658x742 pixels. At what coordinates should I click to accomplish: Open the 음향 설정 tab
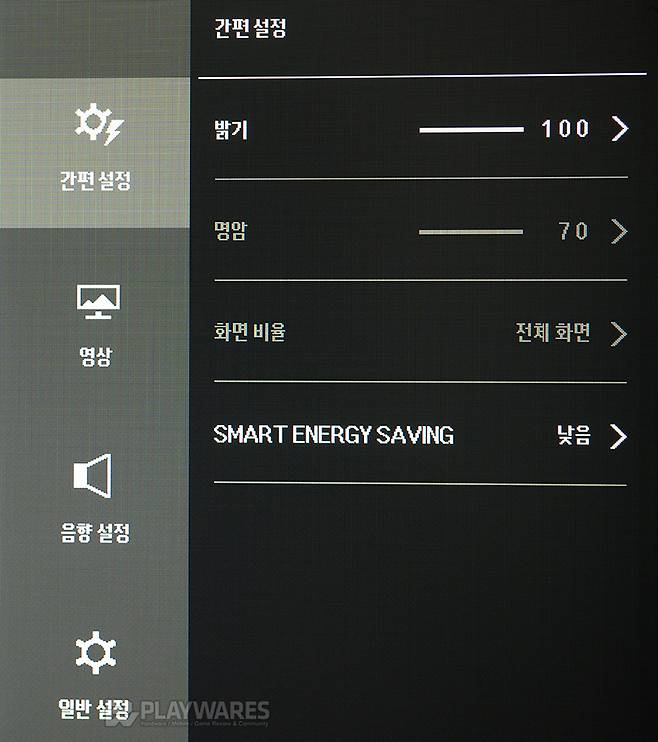coord(96,498)
